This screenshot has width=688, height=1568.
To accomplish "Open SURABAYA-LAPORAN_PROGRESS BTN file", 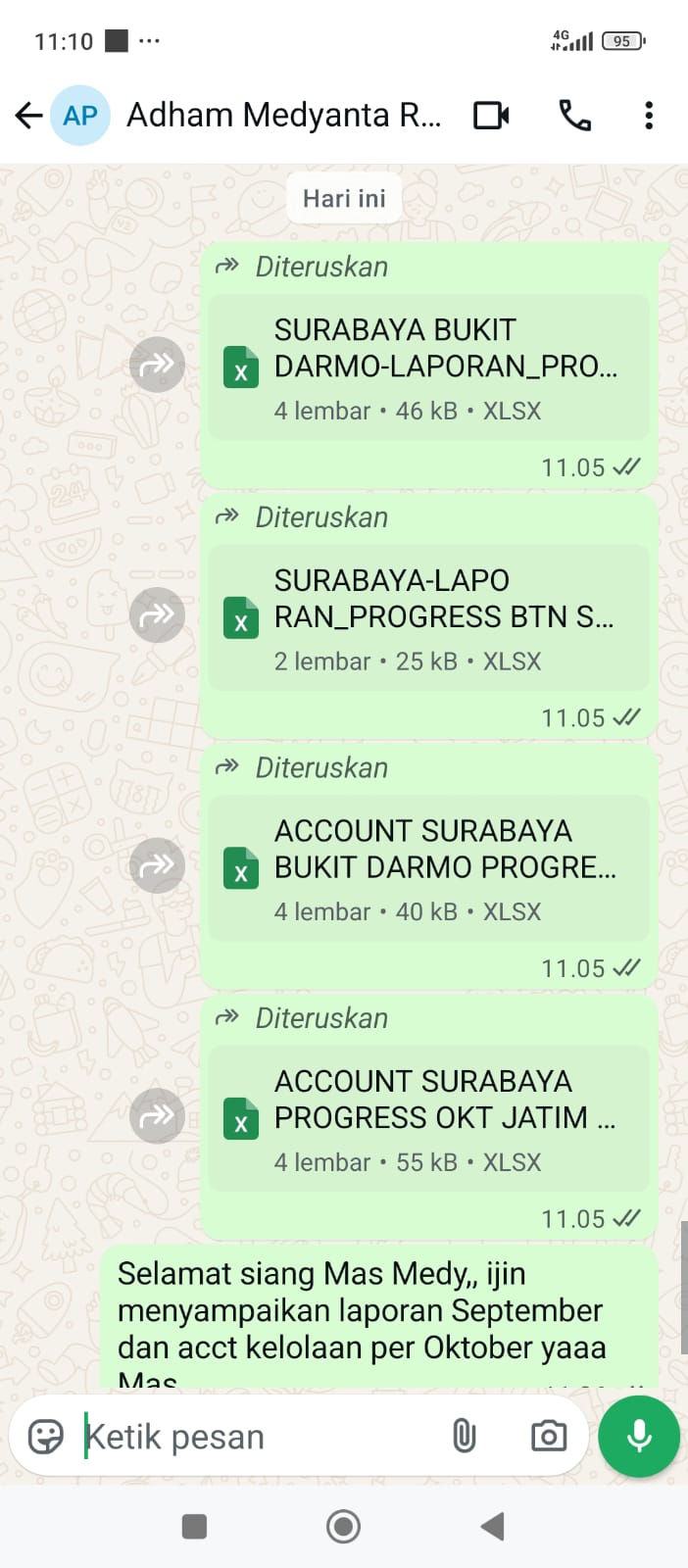I will (429, 618).
